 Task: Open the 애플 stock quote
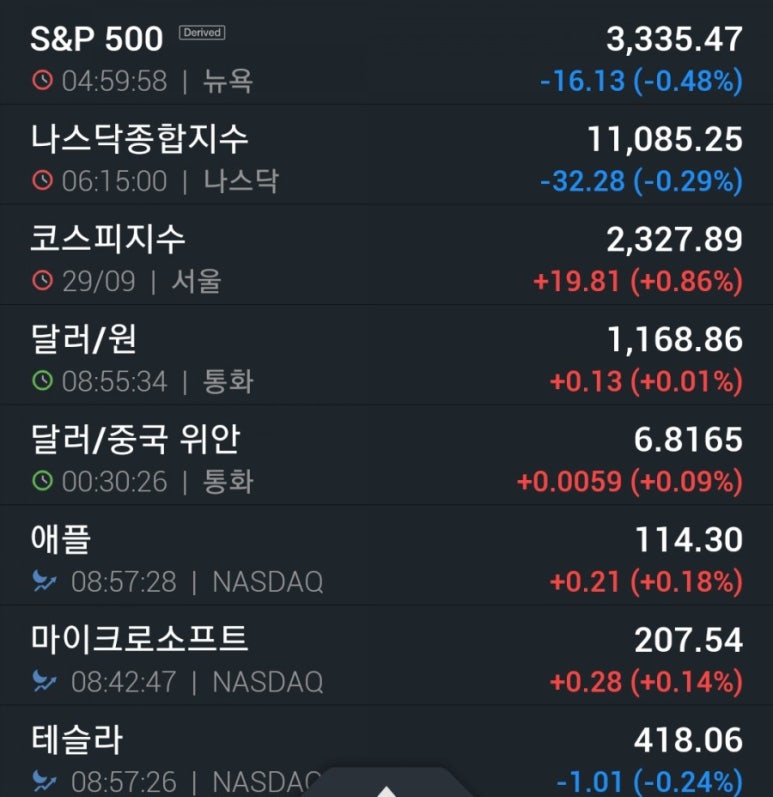pos(386,557)
